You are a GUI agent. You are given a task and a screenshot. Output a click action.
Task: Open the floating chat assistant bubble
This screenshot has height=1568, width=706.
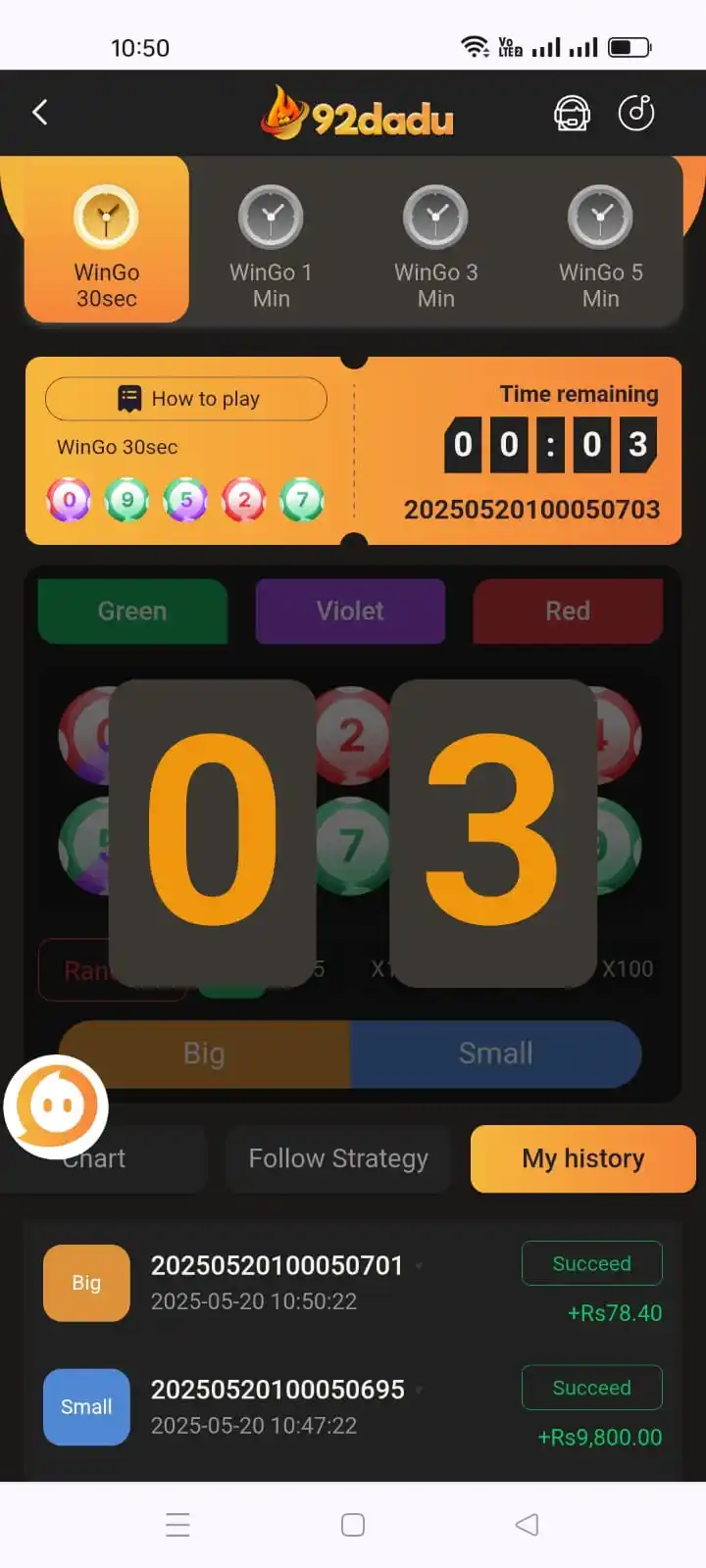click(x=56, y=1107)
